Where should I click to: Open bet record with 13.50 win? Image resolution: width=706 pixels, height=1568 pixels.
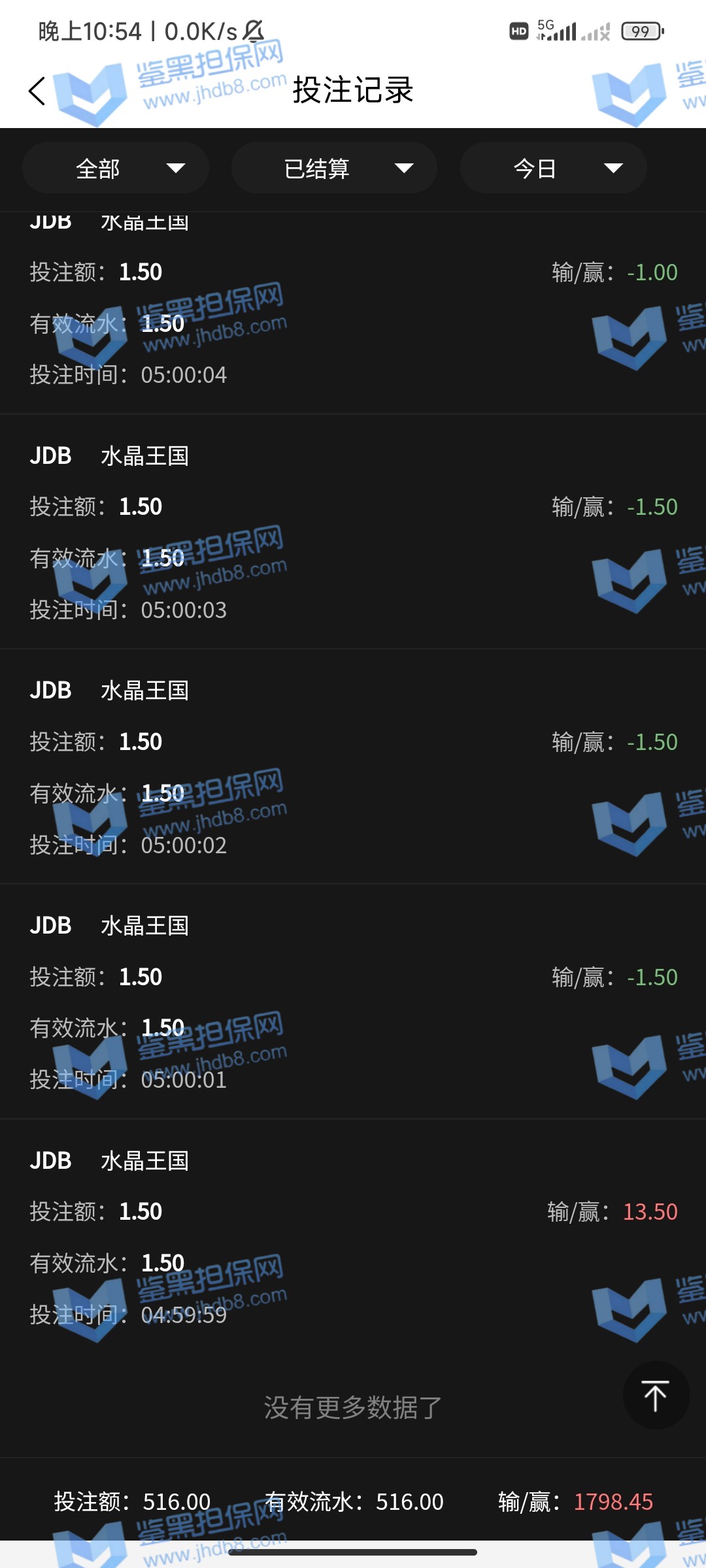(x=353, y=1237)
